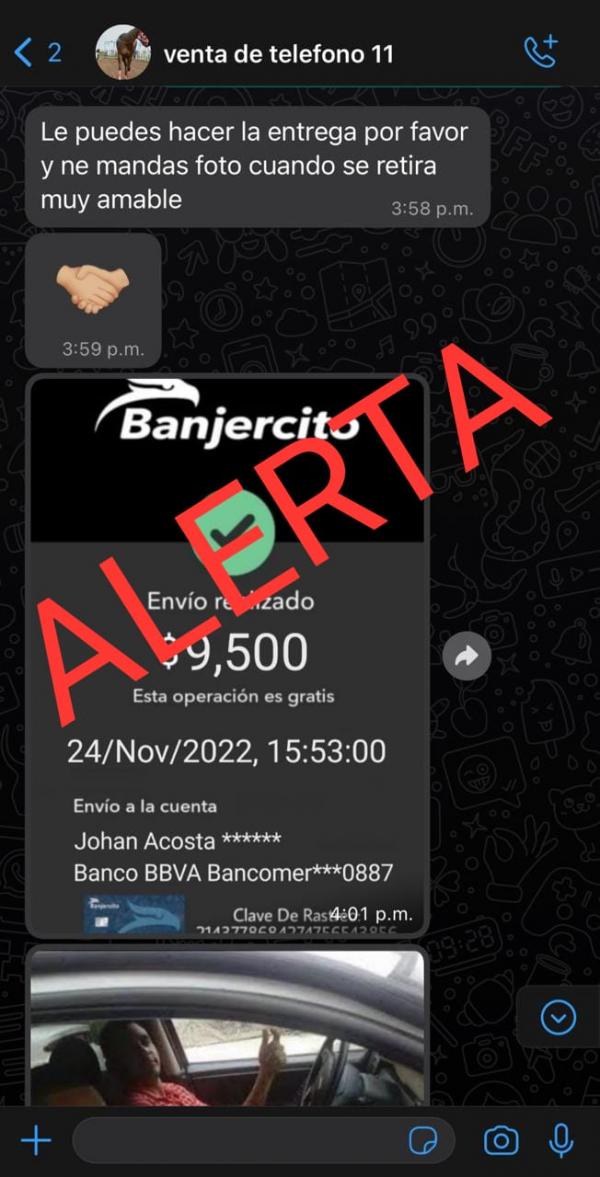Start a call with this contact
This screenshot has width=600, height=1177.
540,52
